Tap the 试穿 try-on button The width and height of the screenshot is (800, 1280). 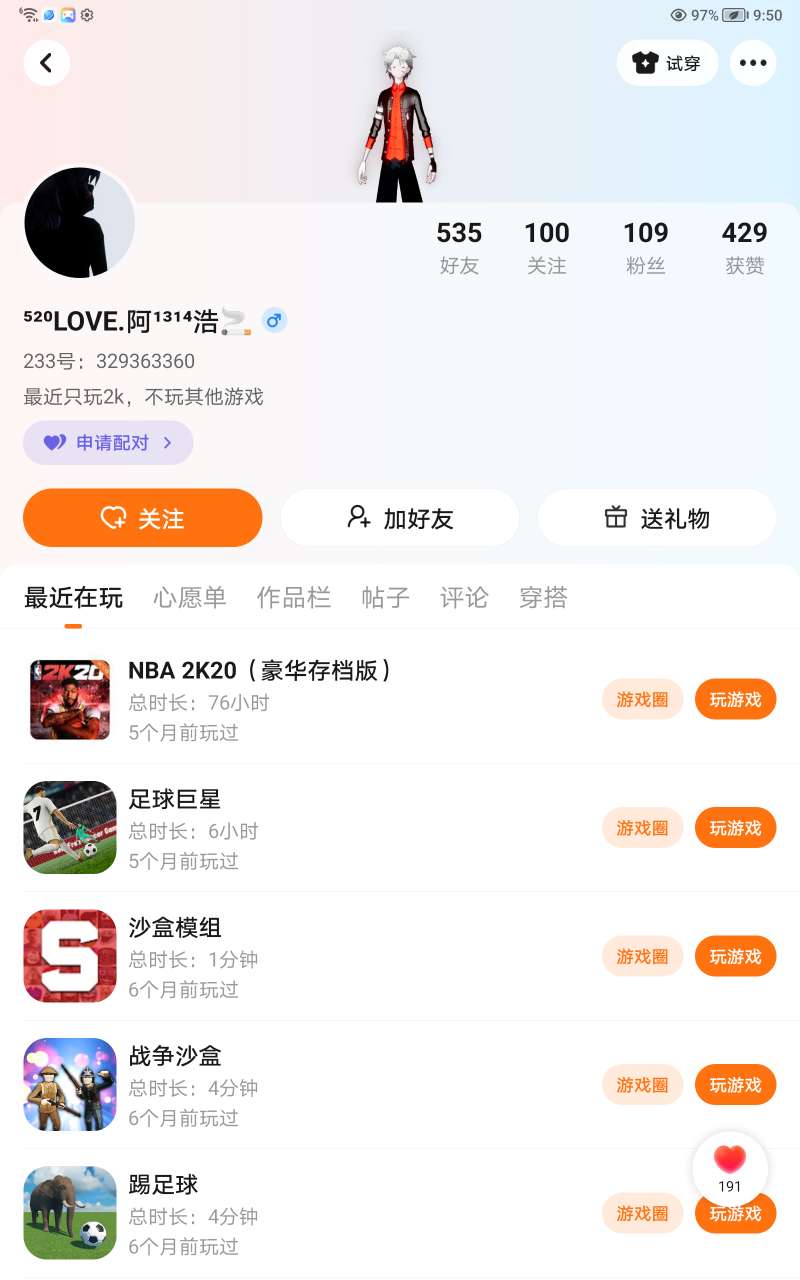tap(667, 63)
